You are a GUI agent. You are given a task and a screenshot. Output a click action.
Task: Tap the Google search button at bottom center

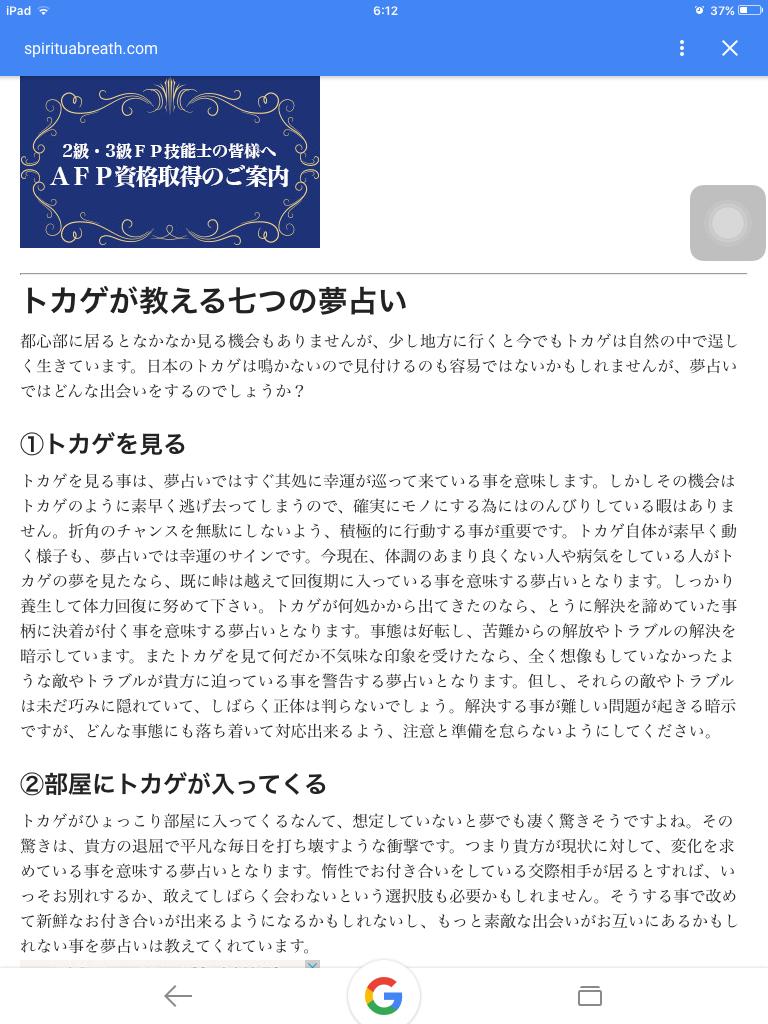coord(384,995)
